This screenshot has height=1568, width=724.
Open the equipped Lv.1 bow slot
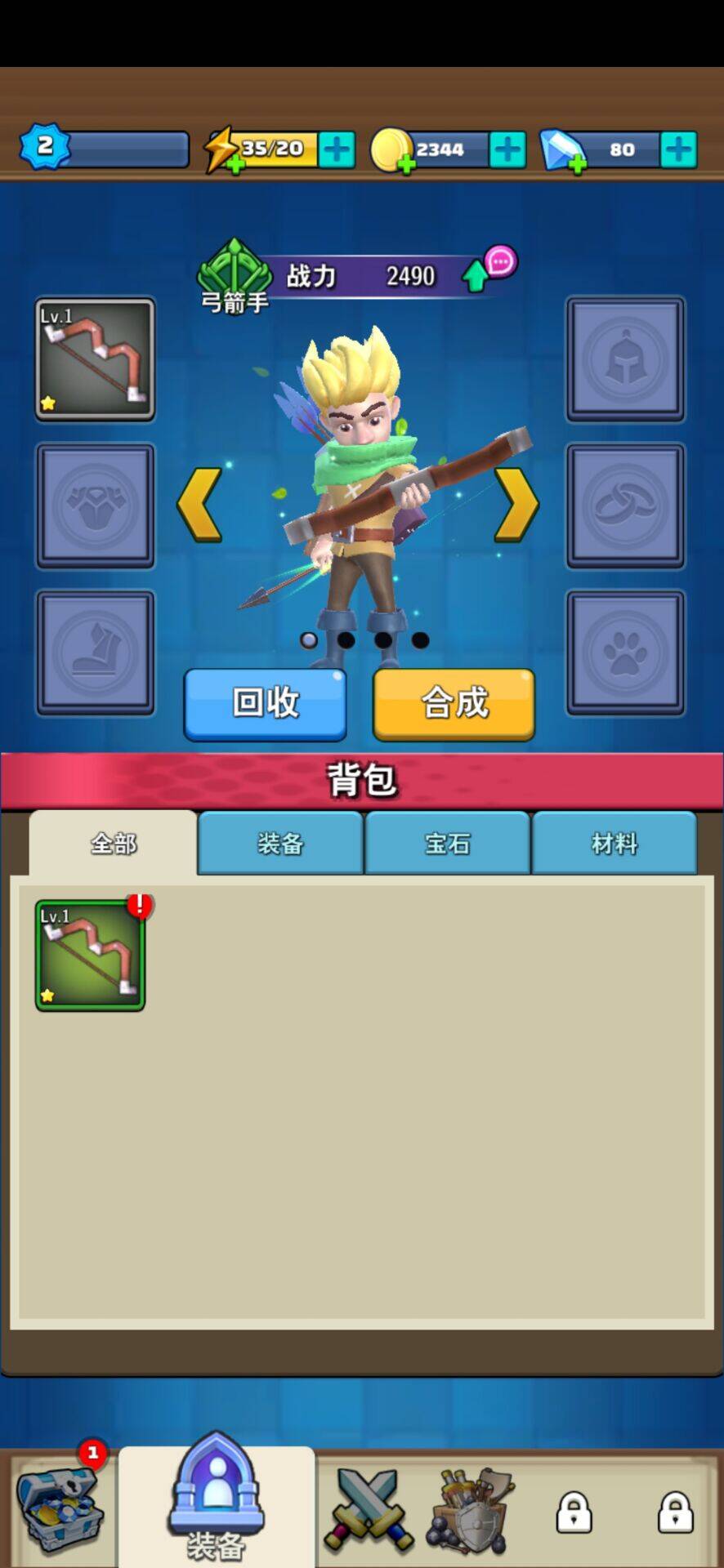point(95,359)
